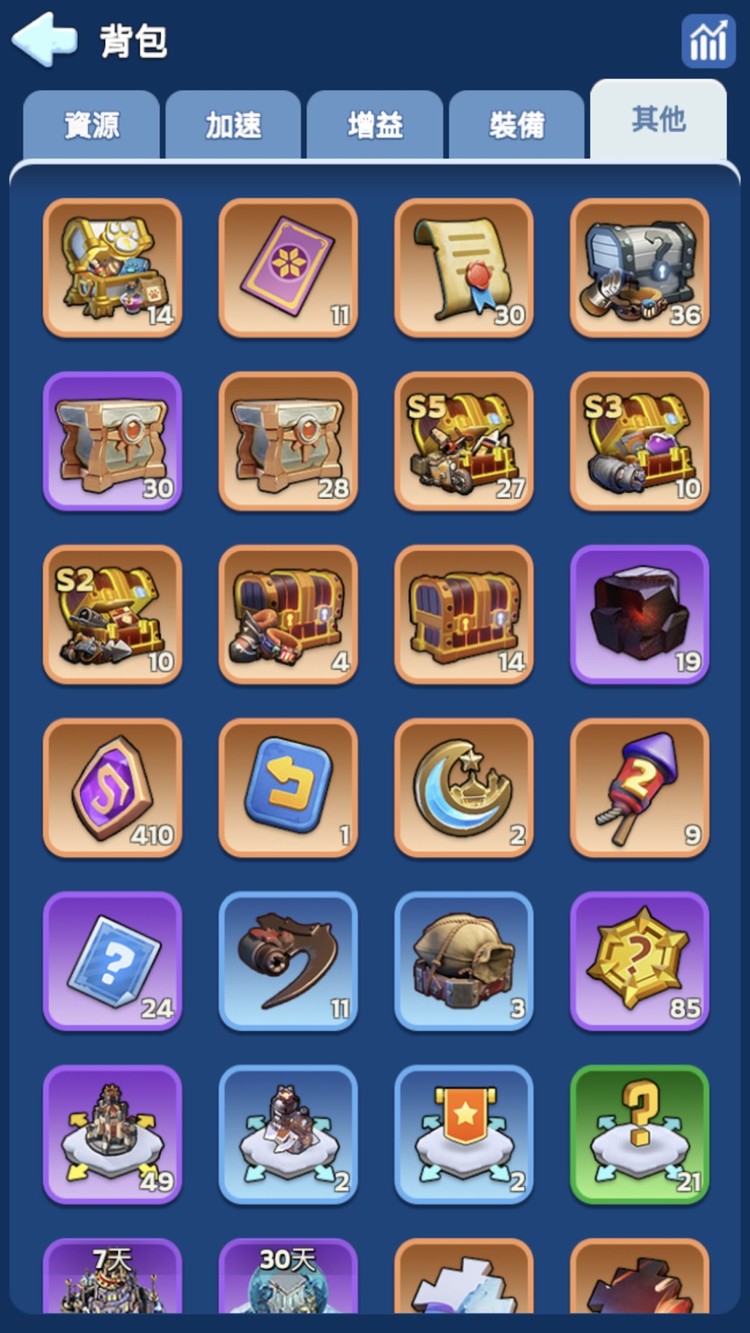
Task: Select the blue return arrow item
Action: 288,788
